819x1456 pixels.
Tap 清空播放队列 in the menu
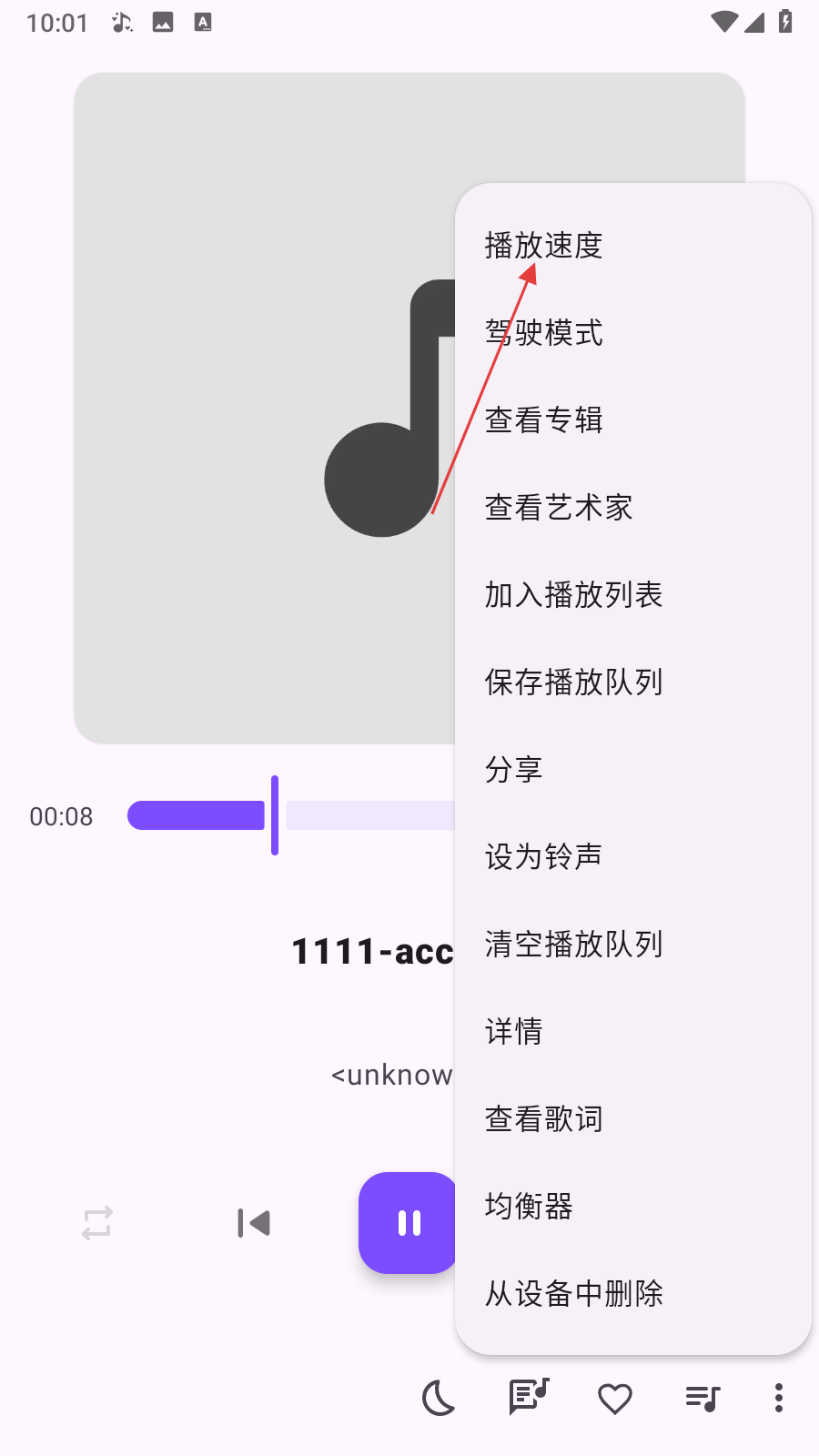point(573,945)
